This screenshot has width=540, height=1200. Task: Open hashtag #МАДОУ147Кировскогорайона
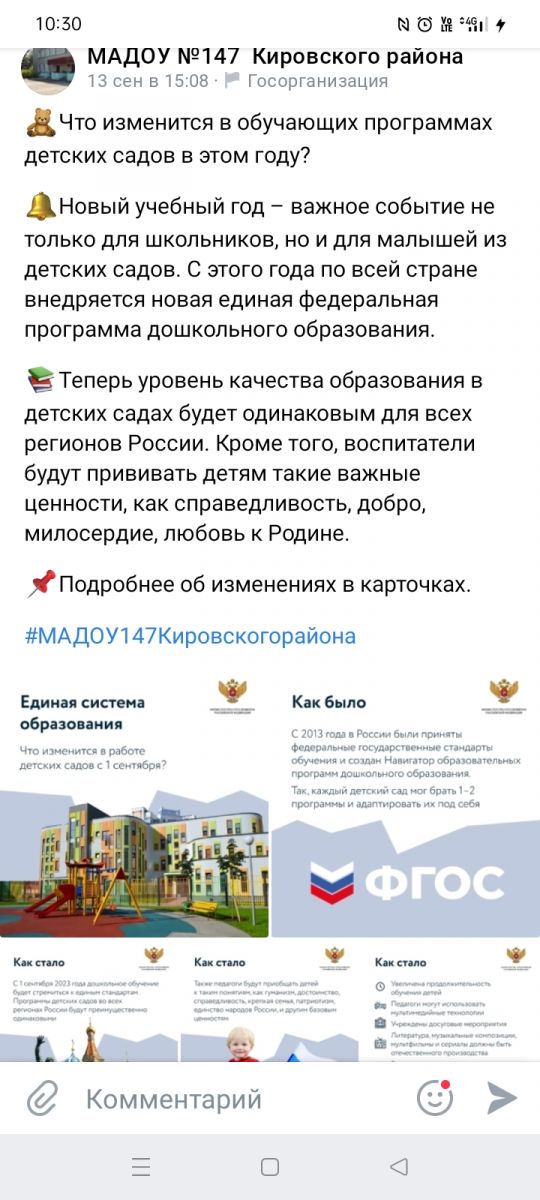point(190,636)
